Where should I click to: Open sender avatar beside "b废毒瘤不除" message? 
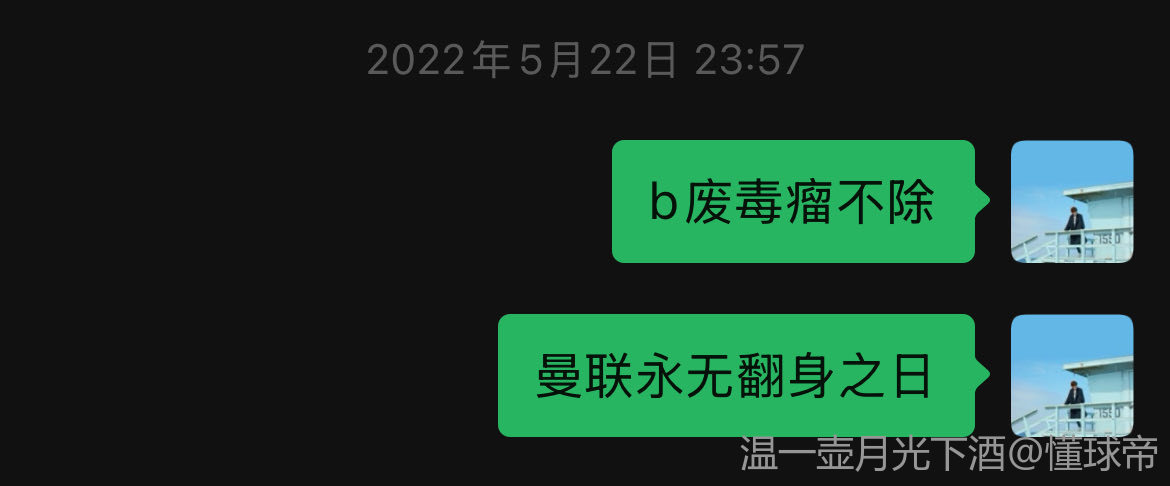(1071, 202)
